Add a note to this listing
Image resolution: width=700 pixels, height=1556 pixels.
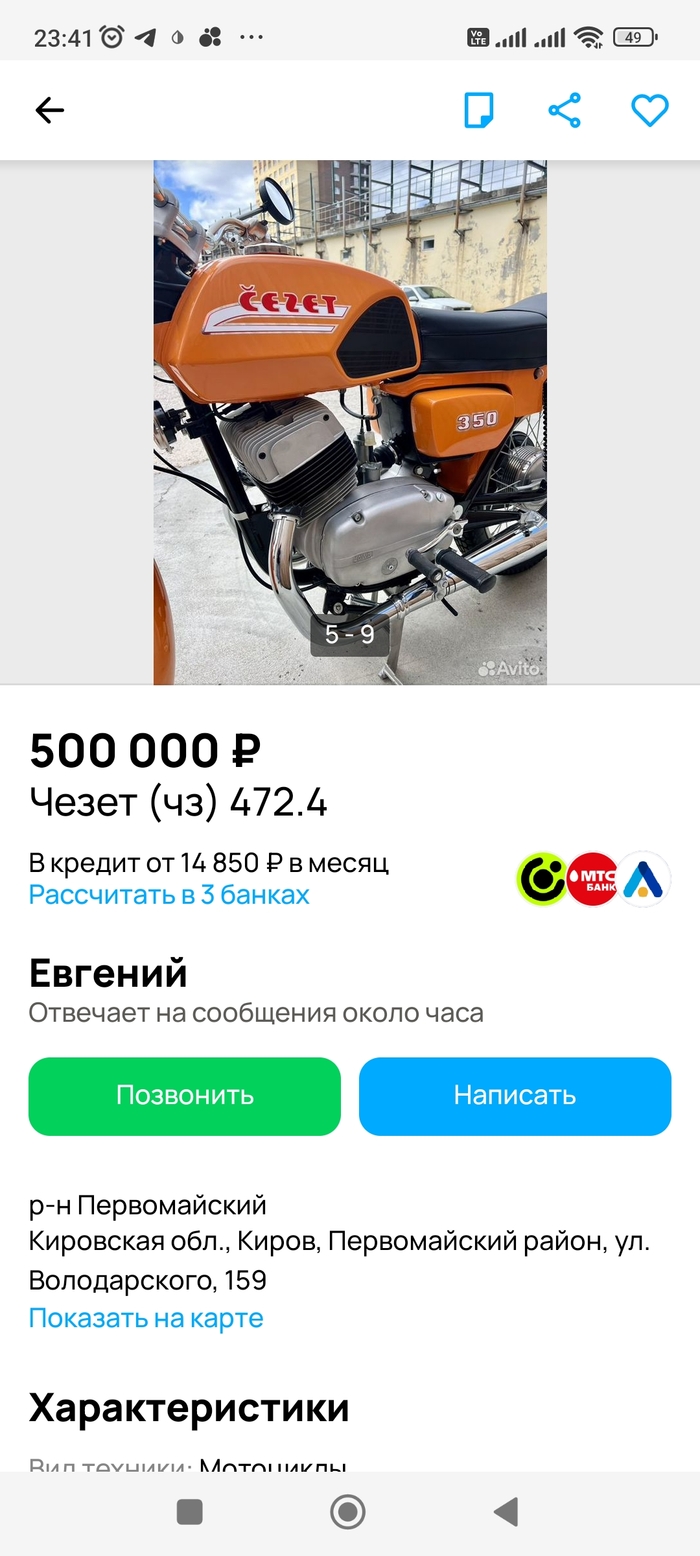click(x=479, y=111)
